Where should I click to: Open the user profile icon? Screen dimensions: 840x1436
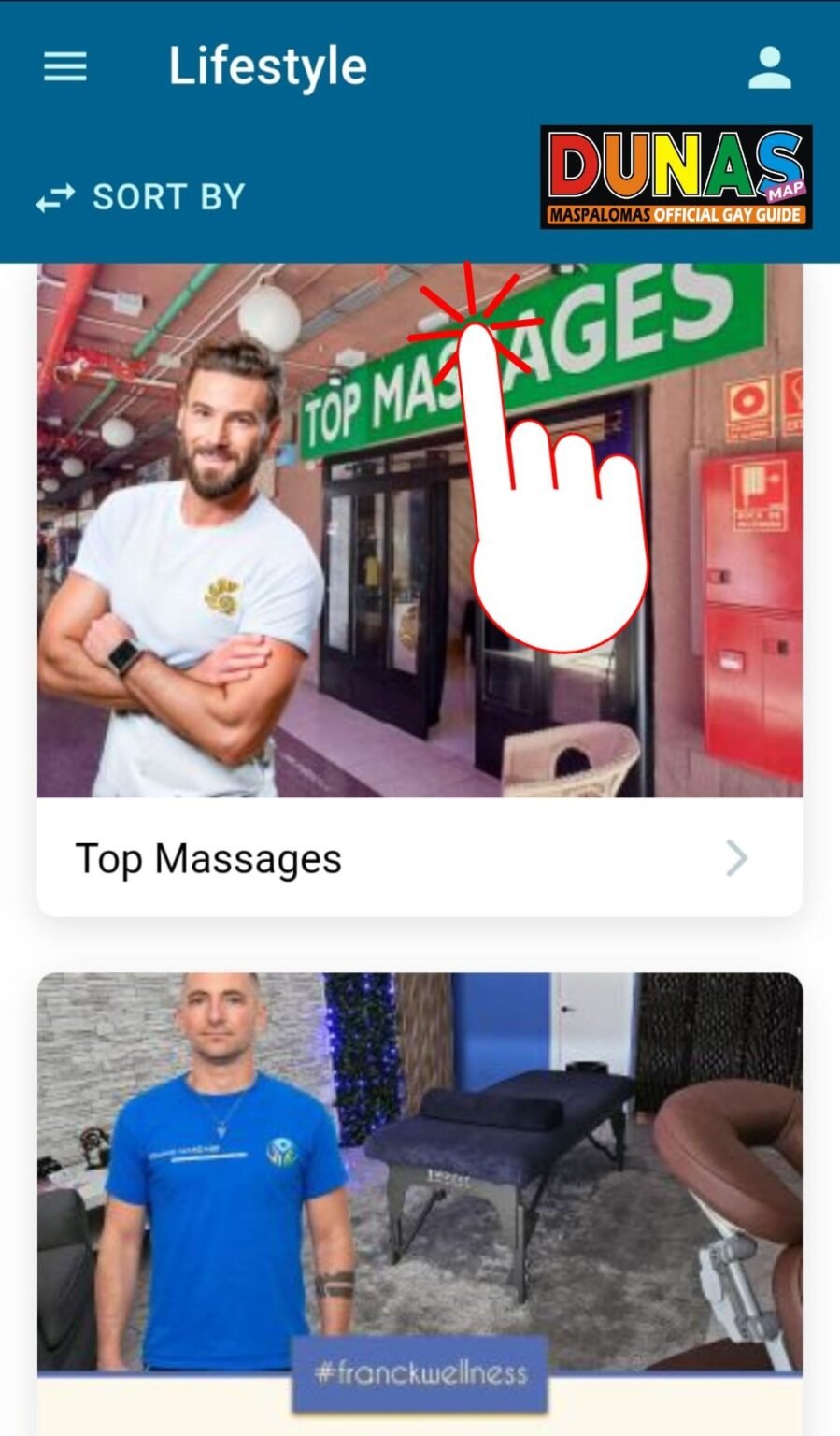tap(769, 67)
